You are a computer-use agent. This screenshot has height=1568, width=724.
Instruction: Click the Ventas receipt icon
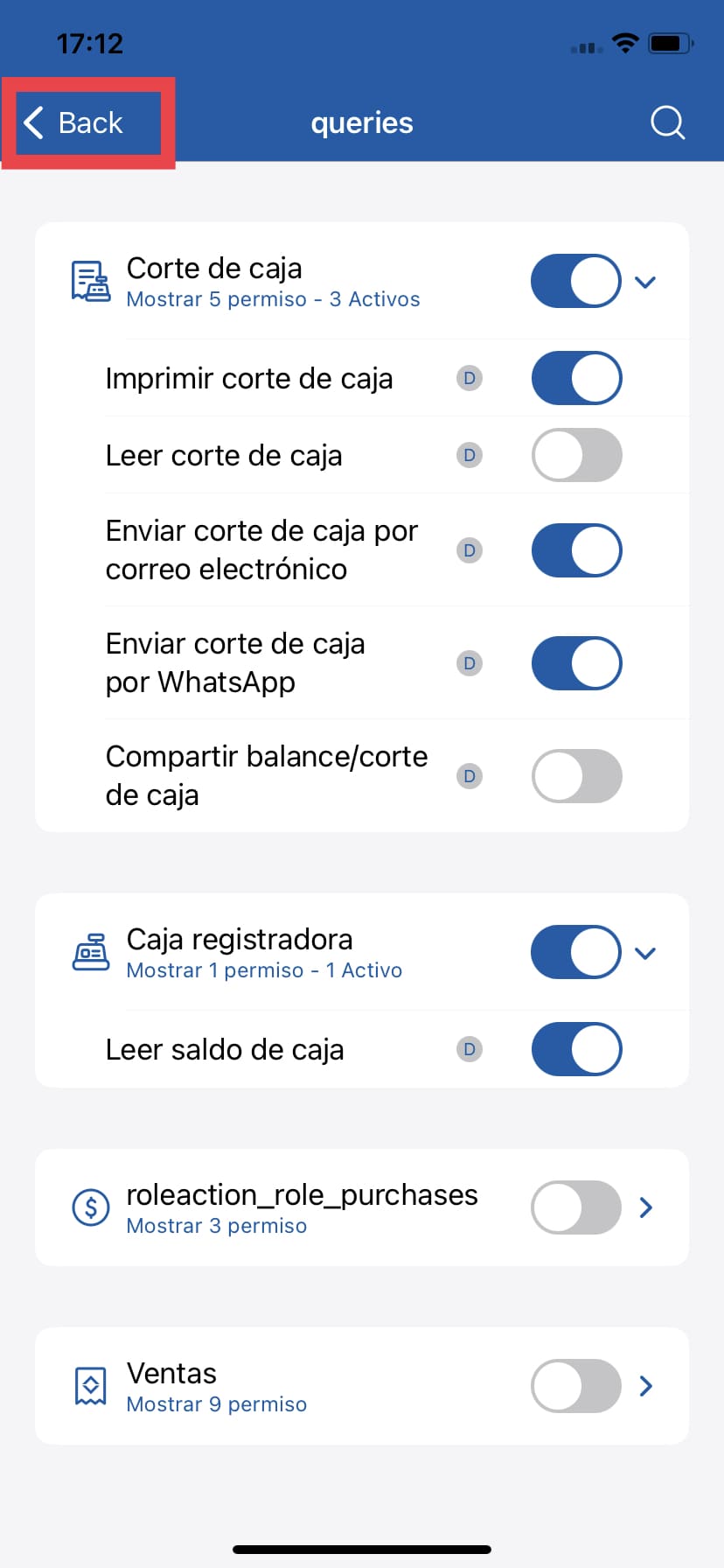click(90, 1386)
